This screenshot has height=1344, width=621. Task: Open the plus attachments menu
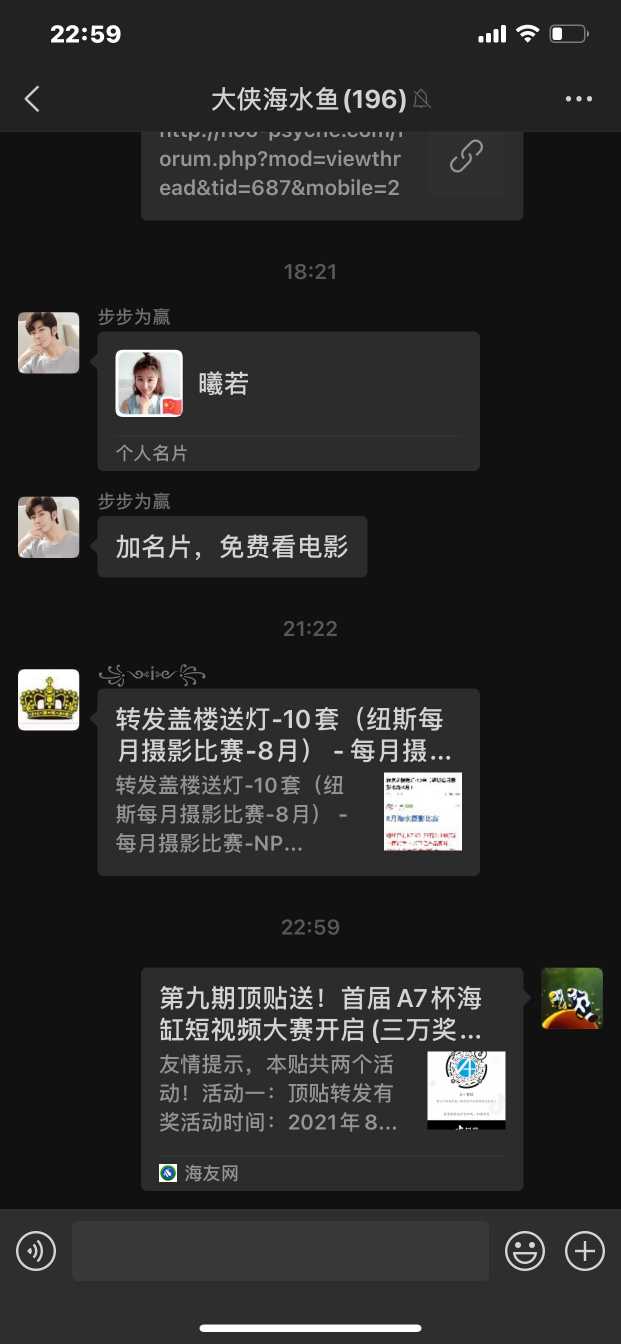(585, 1251)
